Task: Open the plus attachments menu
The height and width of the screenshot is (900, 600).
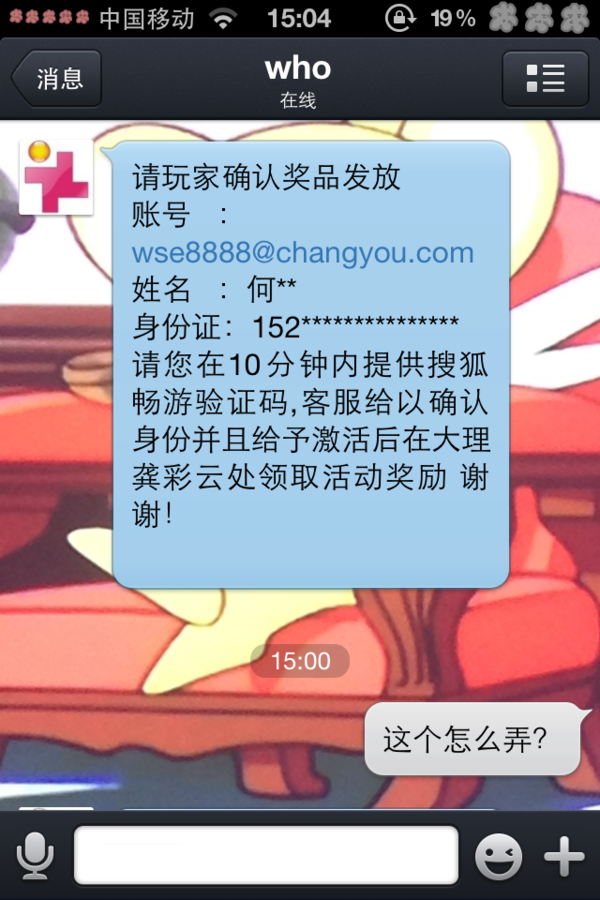Action: pyautogui.click(x=564, y=856)
